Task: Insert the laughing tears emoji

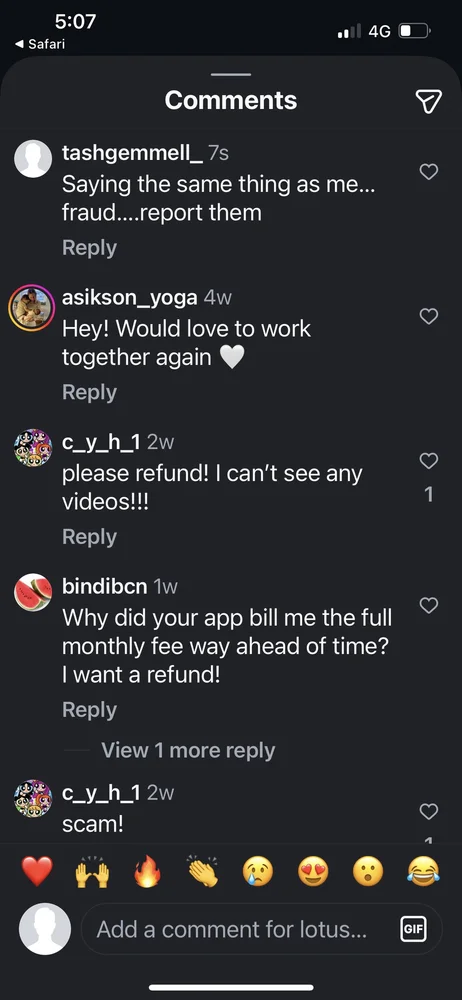Action: [x=424, y=871]
